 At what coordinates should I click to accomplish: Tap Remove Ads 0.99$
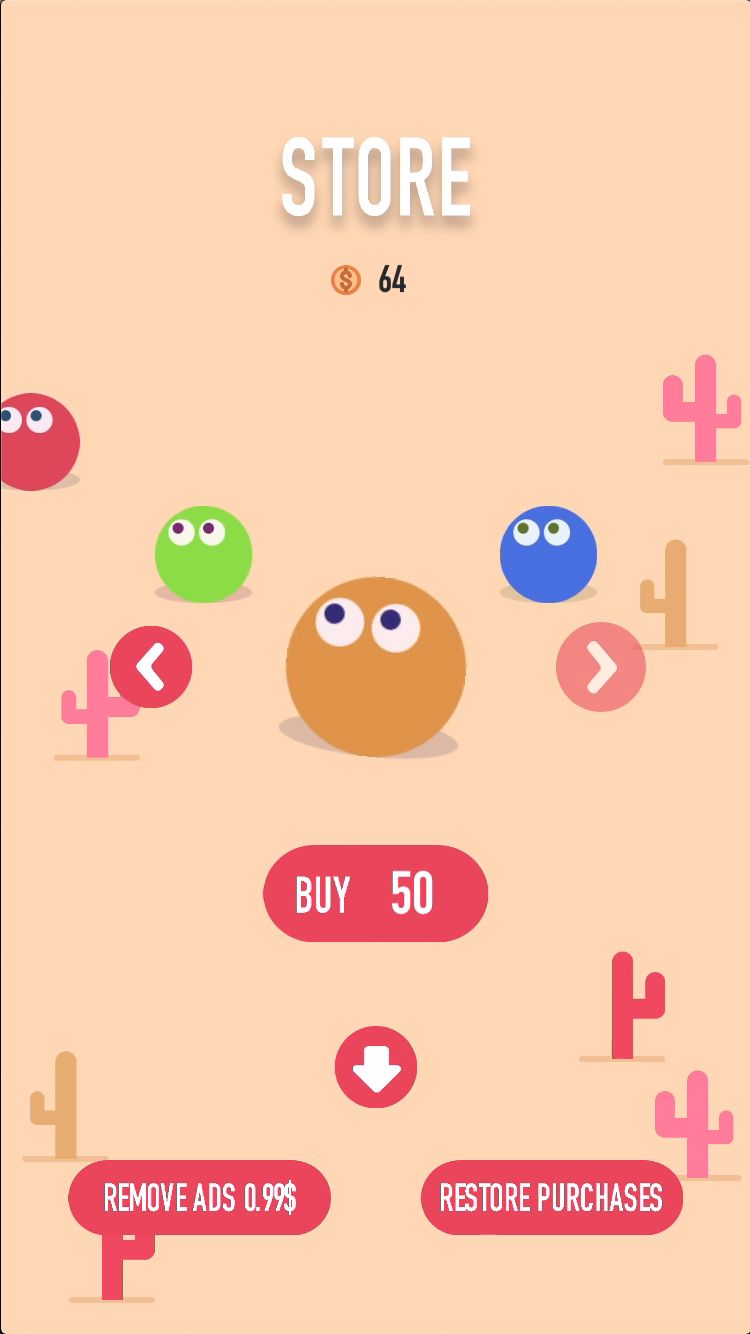(200, 1197)
